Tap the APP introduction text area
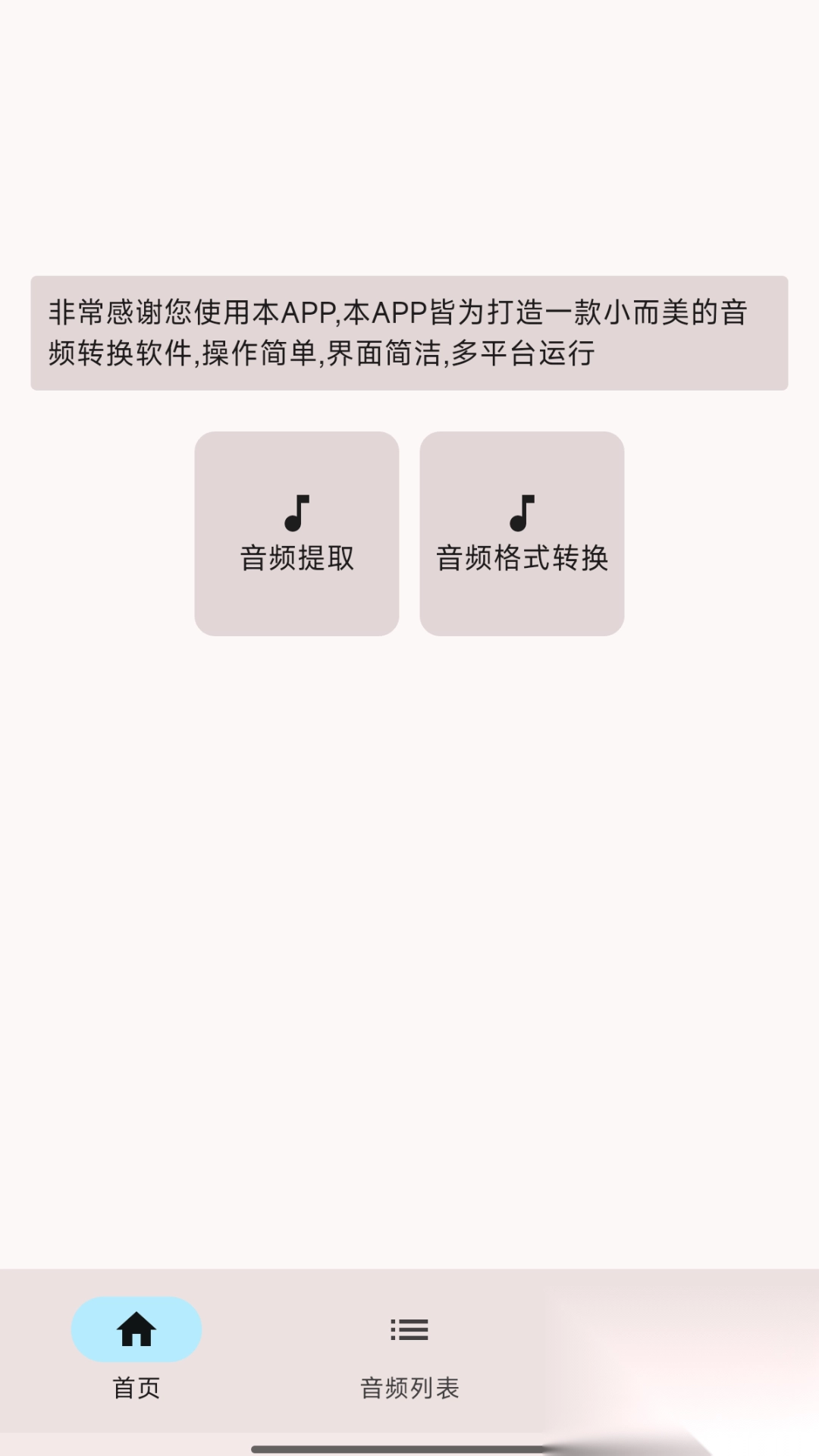This screenshot has width=819, height=1456. [x=409, y=331]
